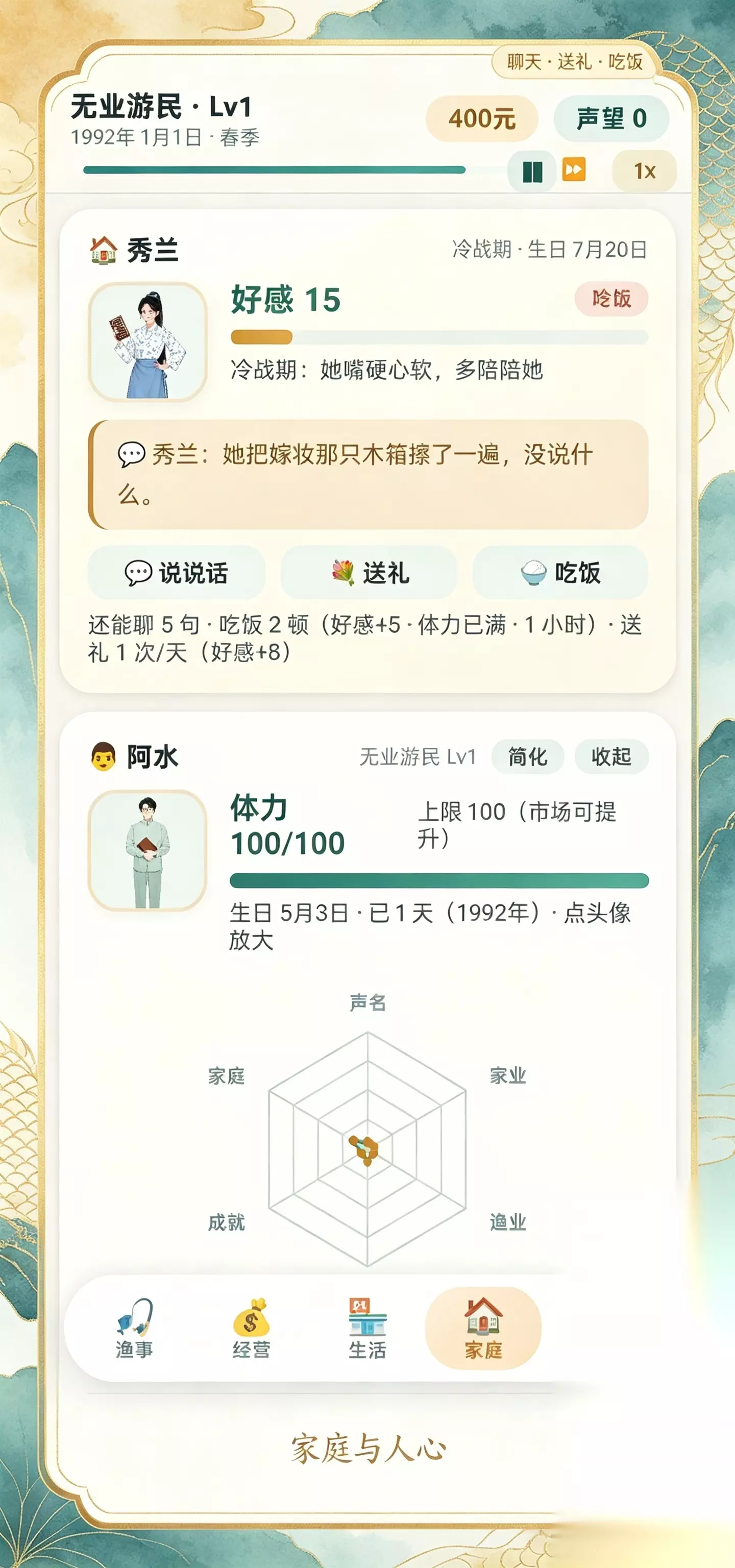
Task: Select the 家庭 tab
Action: tap(483, 1329)
